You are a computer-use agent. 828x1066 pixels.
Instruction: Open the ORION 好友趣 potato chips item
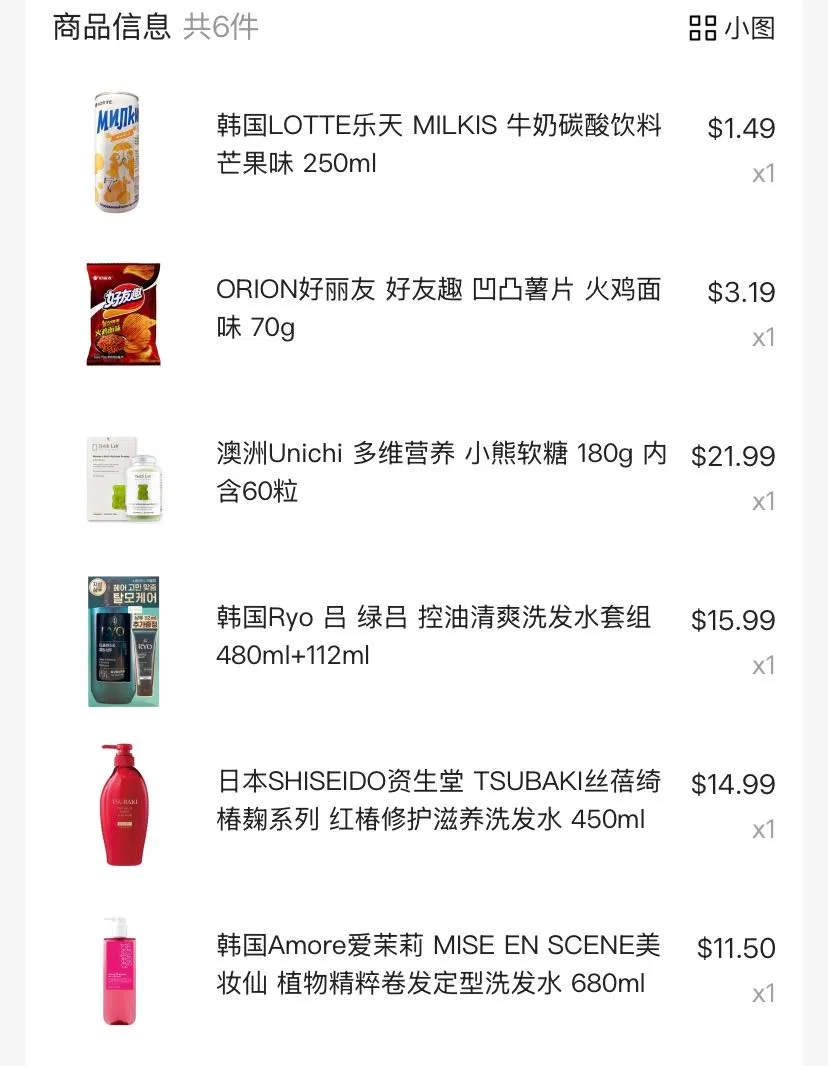pyautogui.click(x=439, y=308)
